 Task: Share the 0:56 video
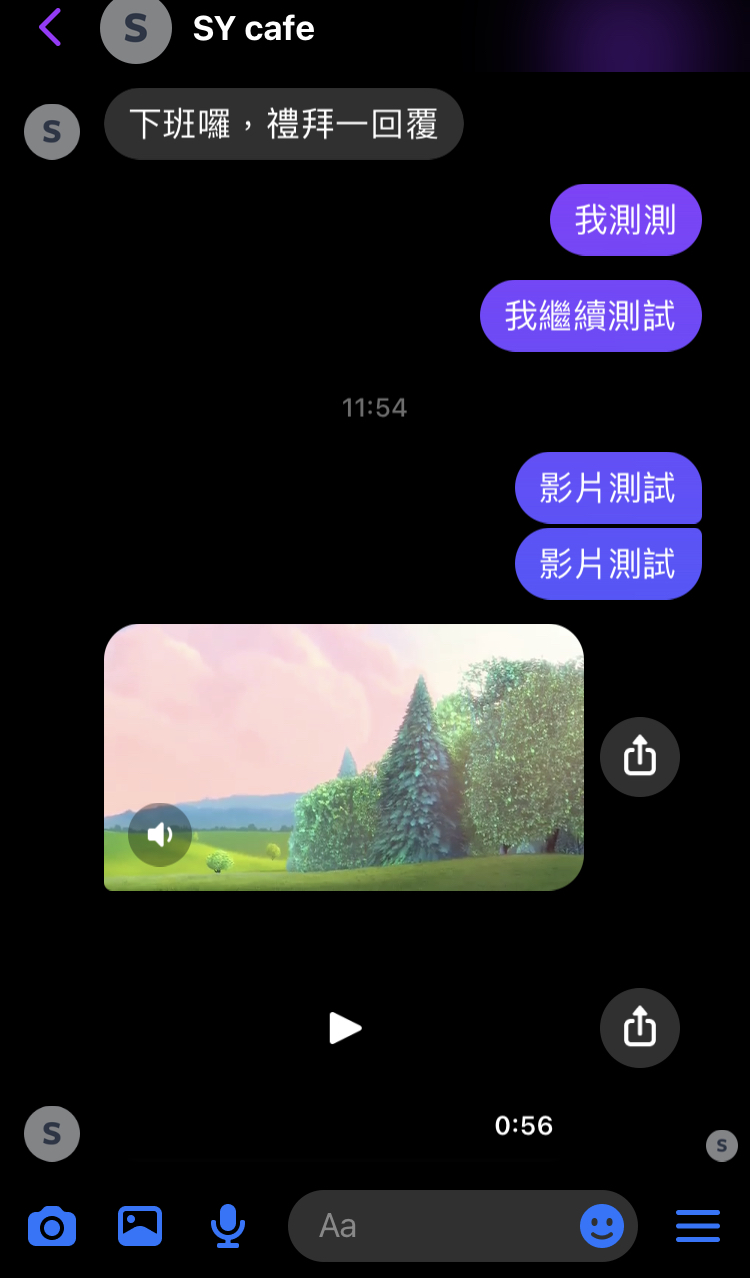coord(640,1028)
